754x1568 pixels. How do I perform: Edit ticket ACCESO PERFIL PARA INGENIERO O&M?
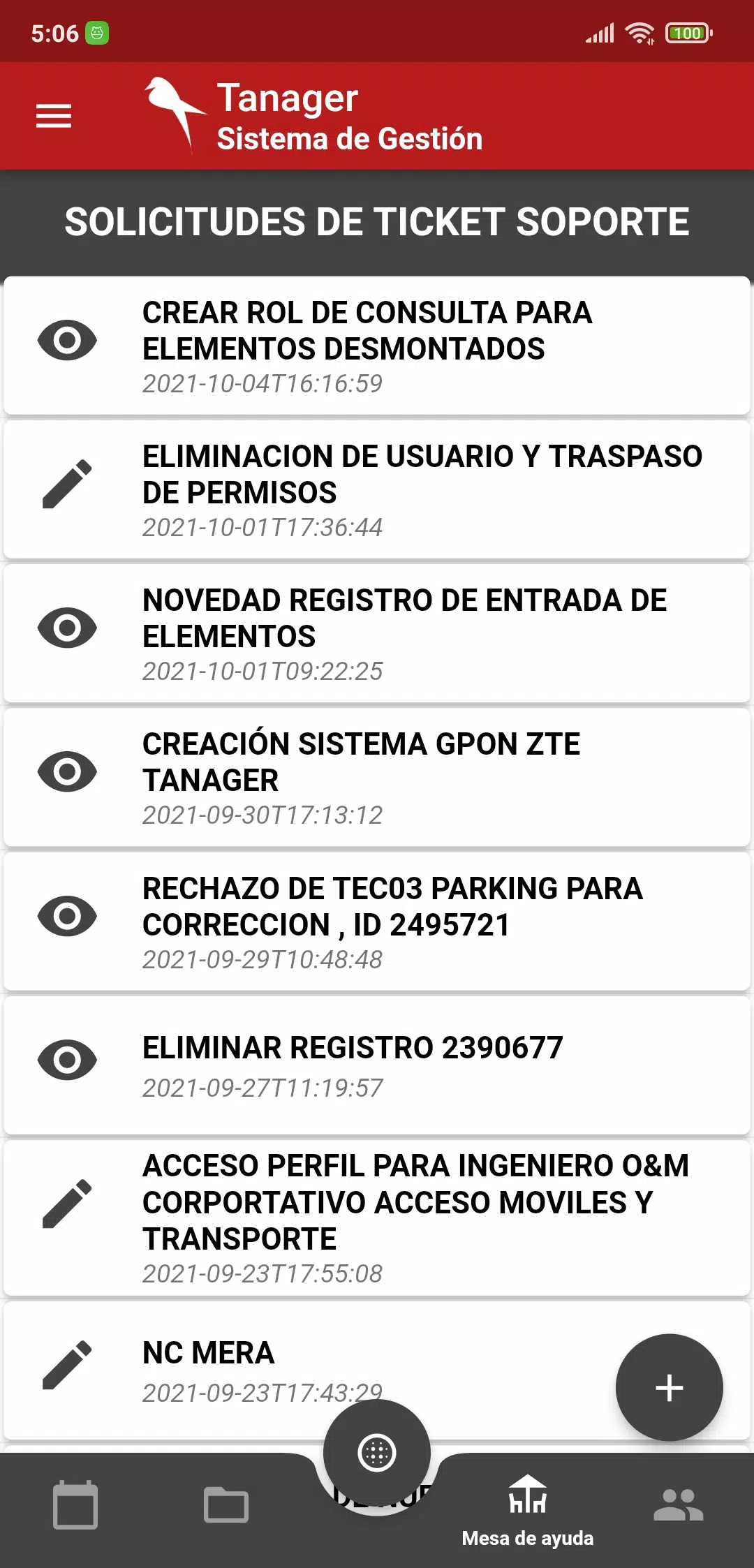[x=67, y=1203]
